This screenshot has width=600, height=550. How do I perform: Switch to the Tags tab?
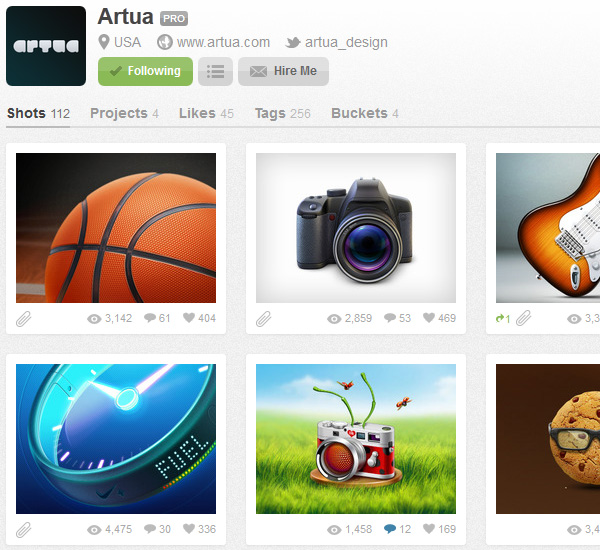(x=282, y=113)
